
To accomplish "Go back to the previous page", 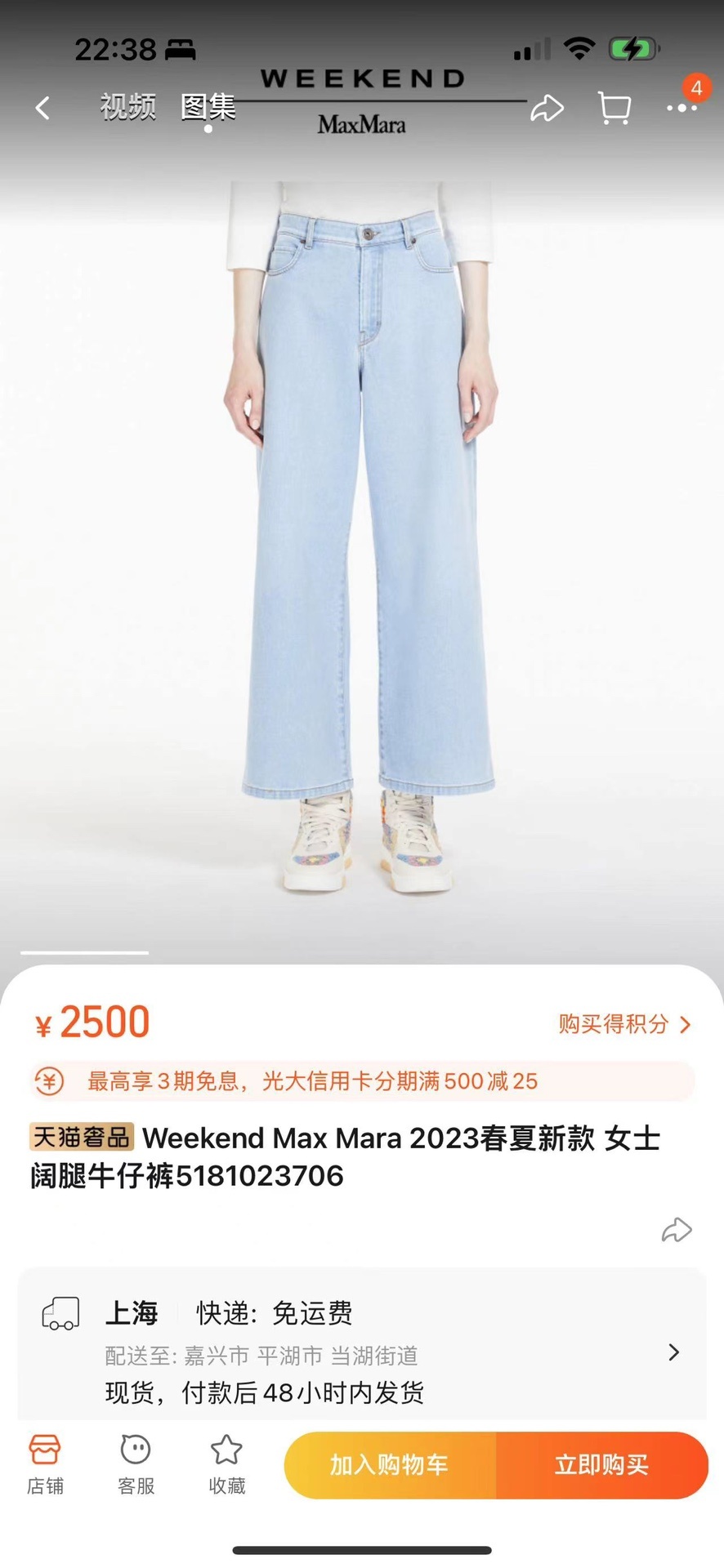I will (42, 108).
